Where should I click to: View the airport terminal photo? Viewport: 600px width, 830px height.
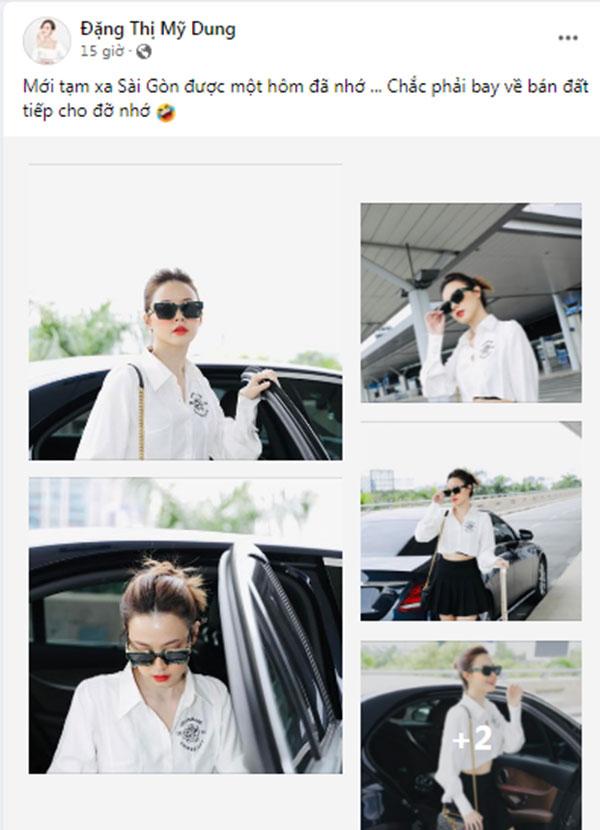[x=470, y=302]
